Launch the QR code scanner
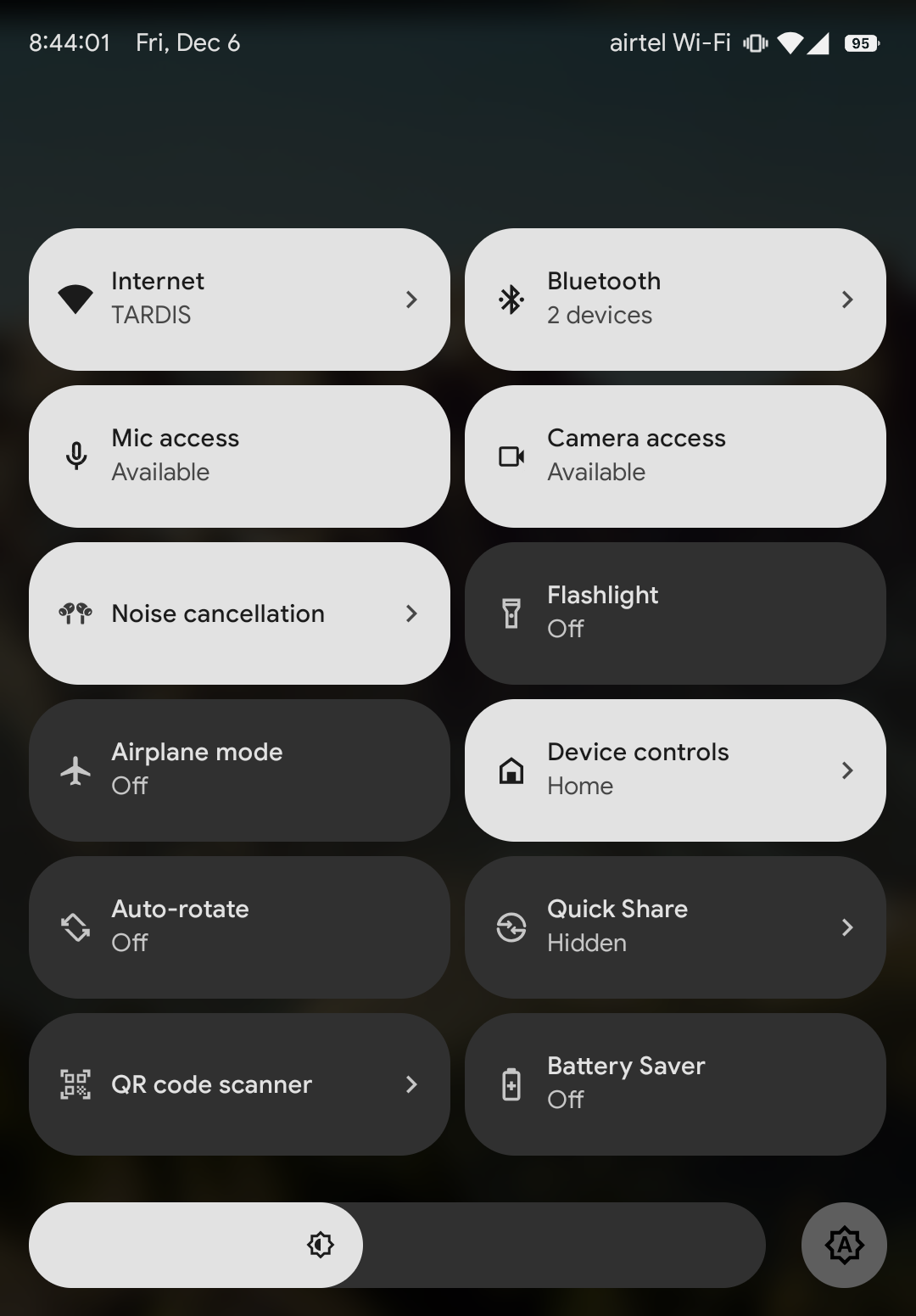Screen dimensions: 916x1316 pos(239,1084)
